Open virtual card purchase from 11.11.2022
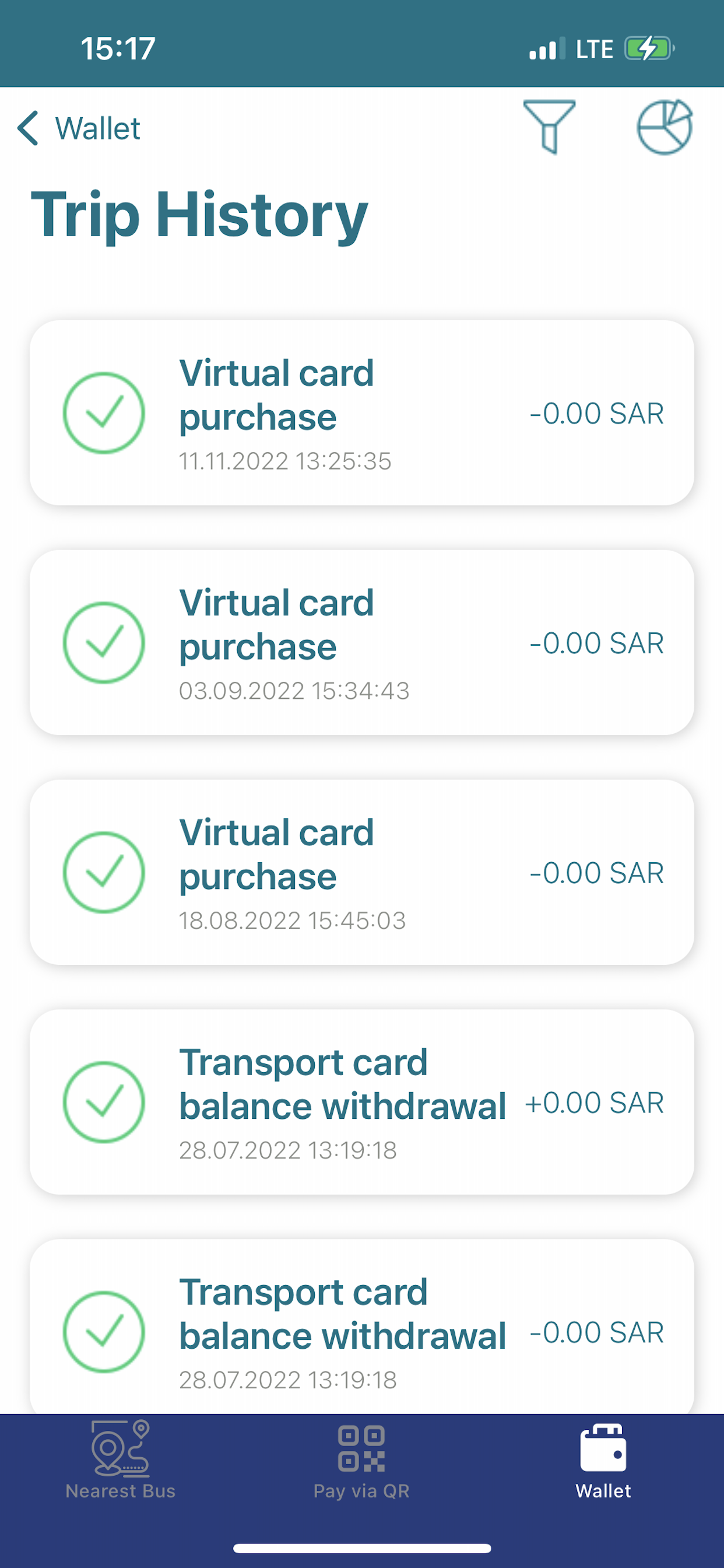Viewport: 724px width, 1568px height. pyautogui.click(x=362, y=412)
